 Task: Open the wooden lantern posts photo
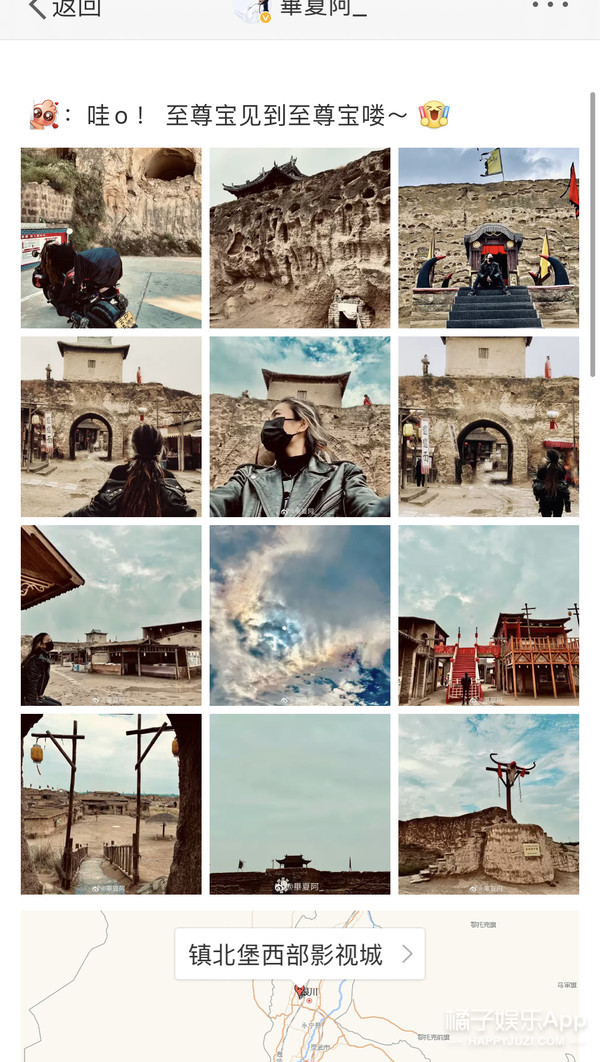coord(111,804)
